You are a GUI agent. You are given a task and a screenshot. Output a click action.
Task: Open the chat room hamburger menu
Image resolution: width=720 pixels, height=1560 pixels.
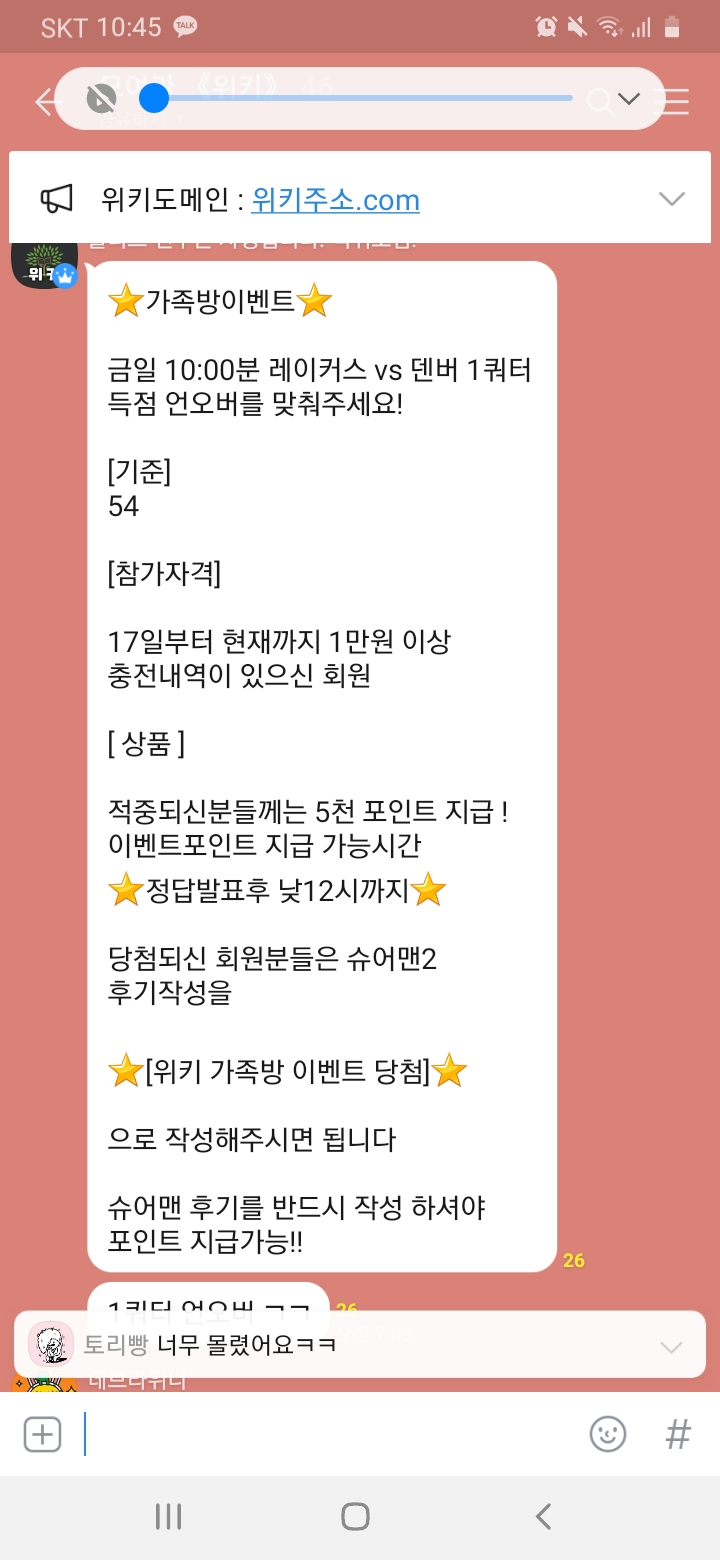(x=677, y=101)
